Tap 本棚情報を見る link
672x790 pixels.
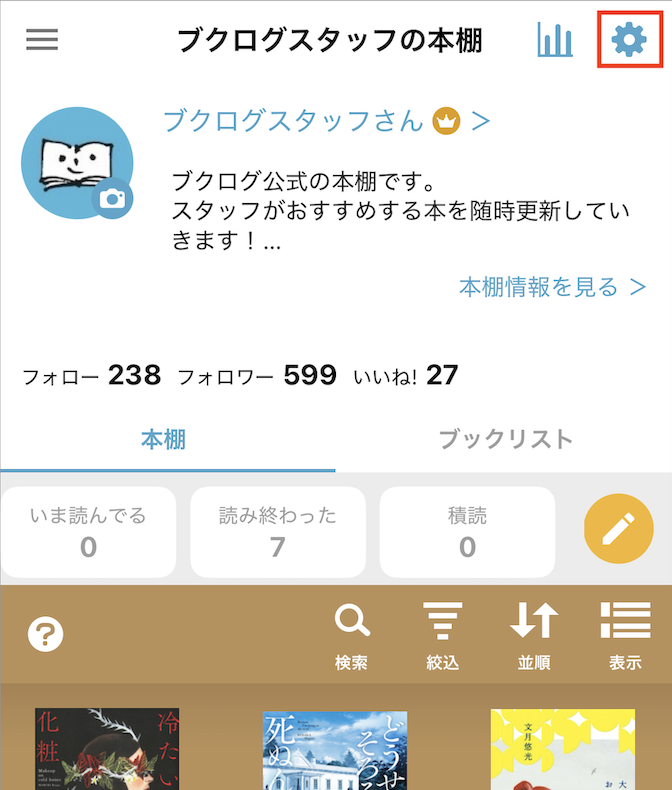[x=552, y=287]
